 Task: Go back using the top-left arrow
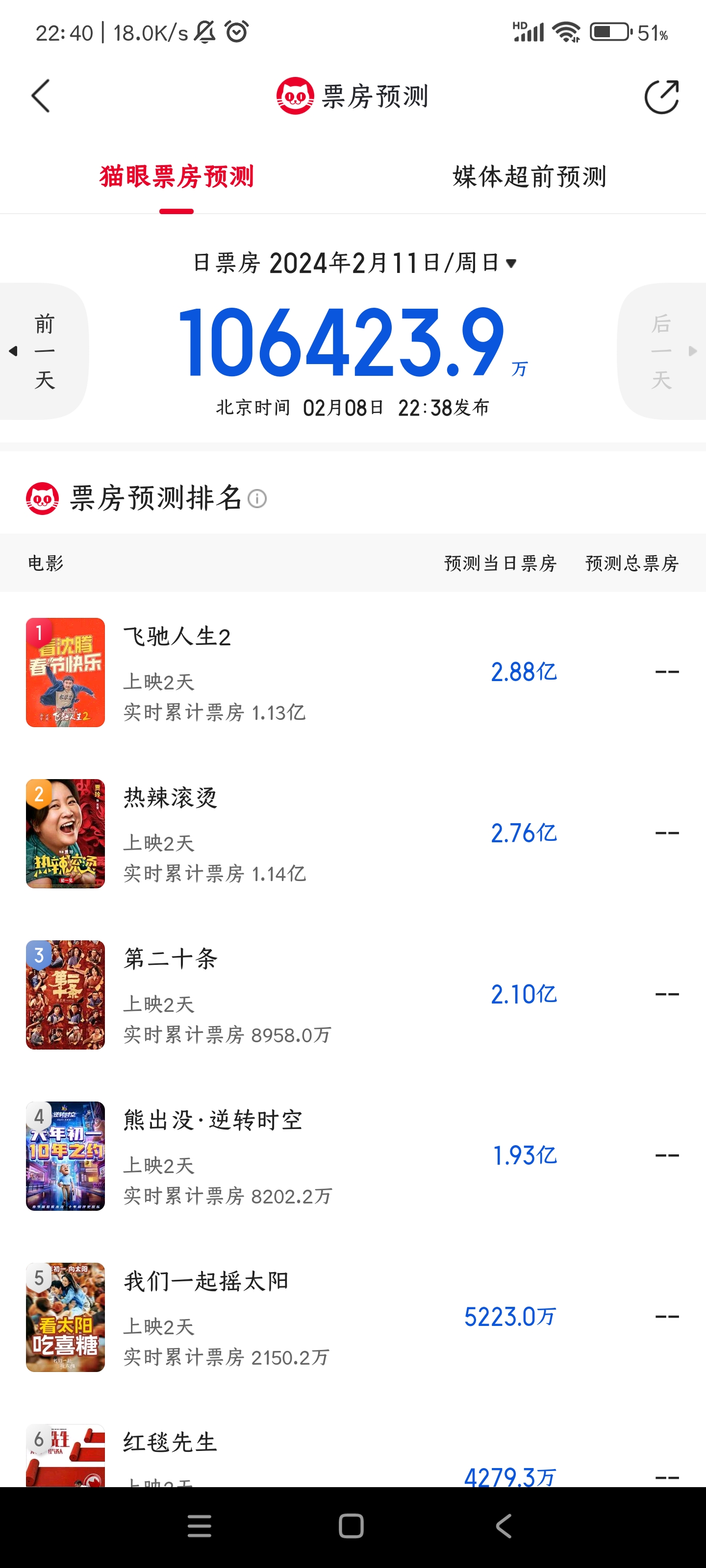(40, 96)
